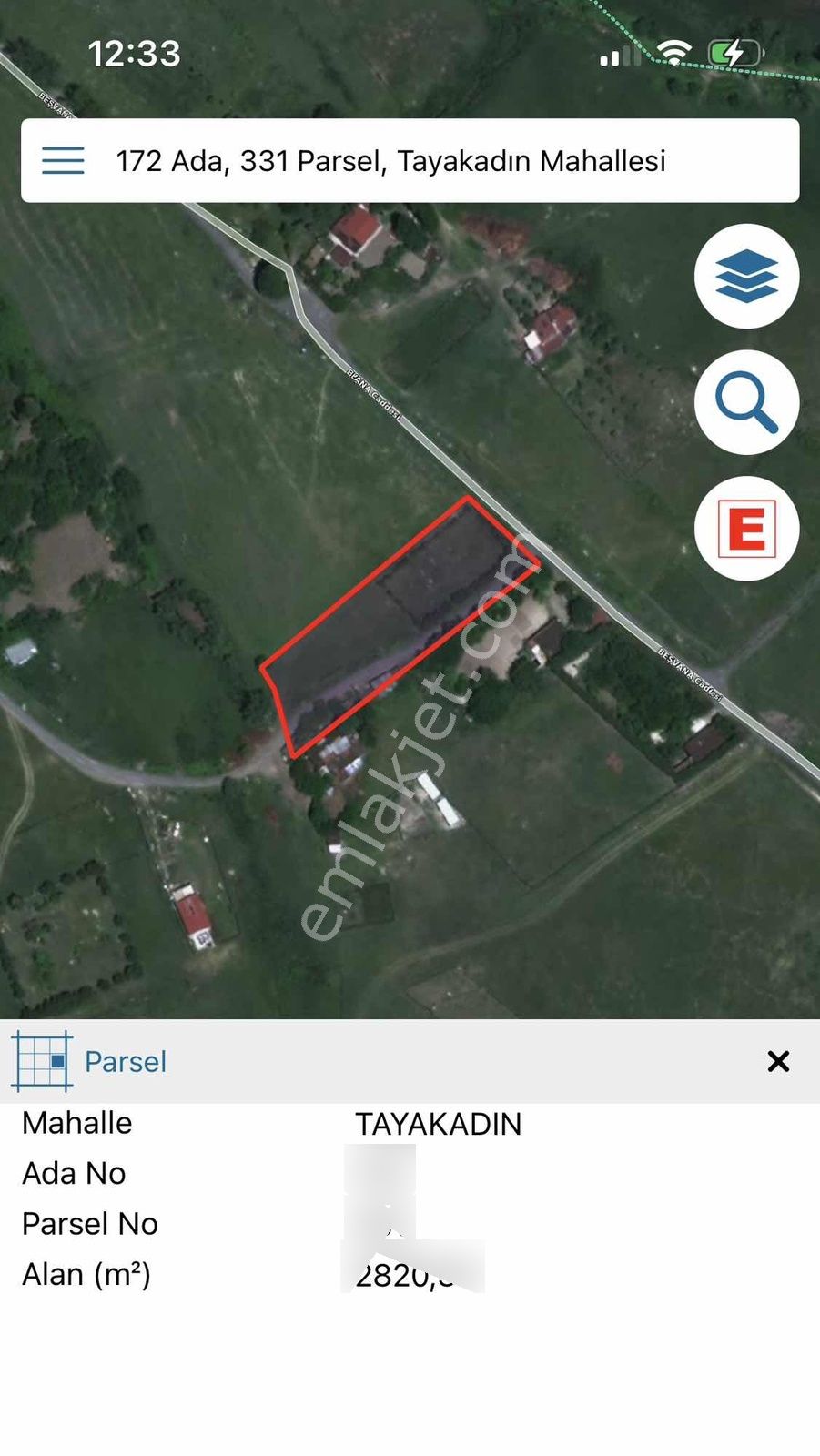Tap the clock showing 12:33
The height and width of the screenshot is (1456, 820).
(x=134, y=53)
